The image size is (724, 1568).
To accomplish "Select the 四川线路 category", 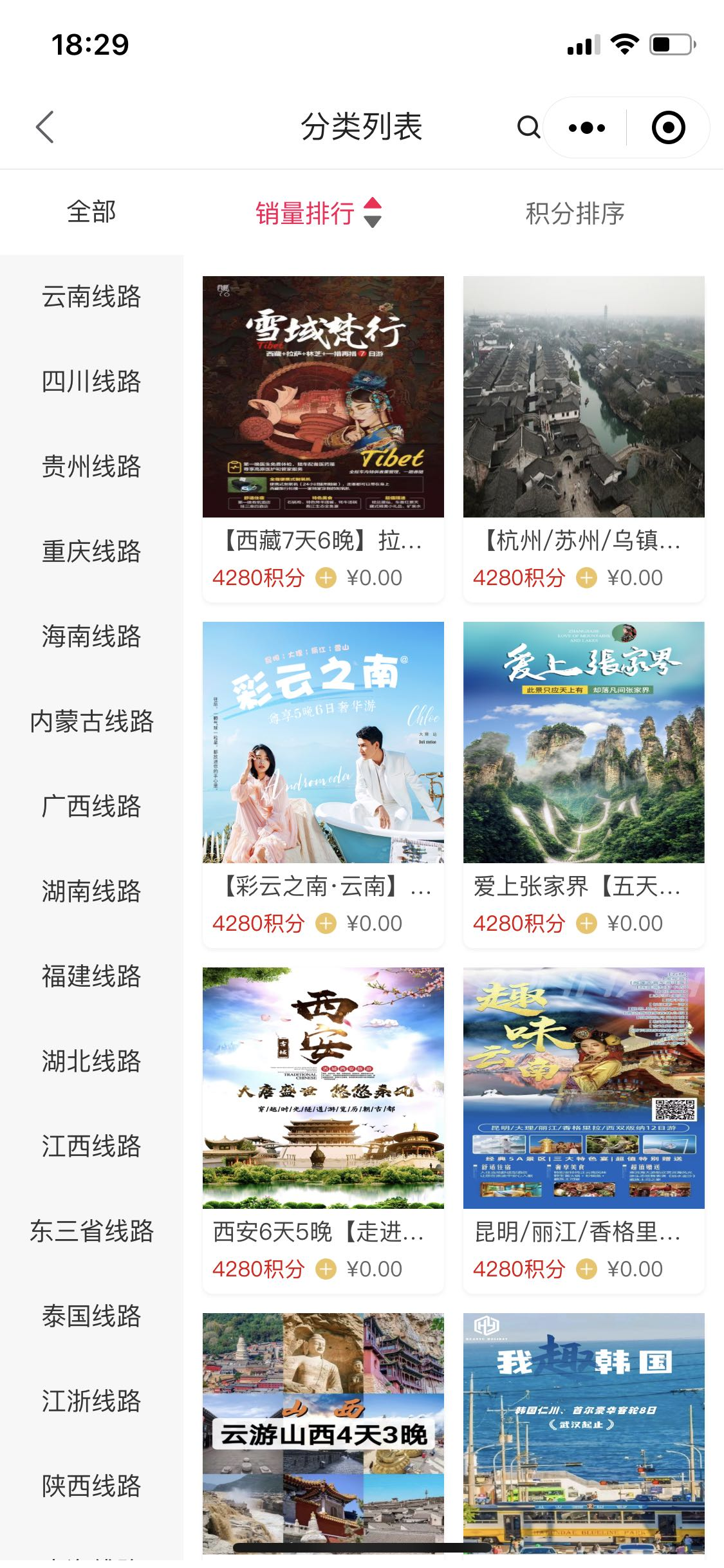I will [x=91, y=382].
